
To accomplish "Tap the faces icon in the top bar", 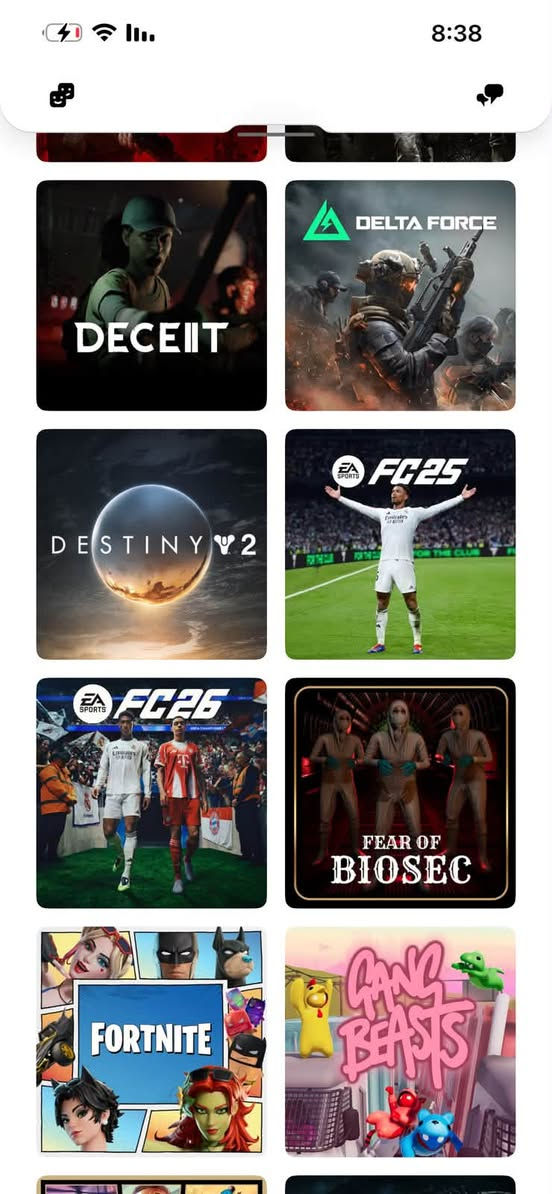I will click(x=62, y=95).
